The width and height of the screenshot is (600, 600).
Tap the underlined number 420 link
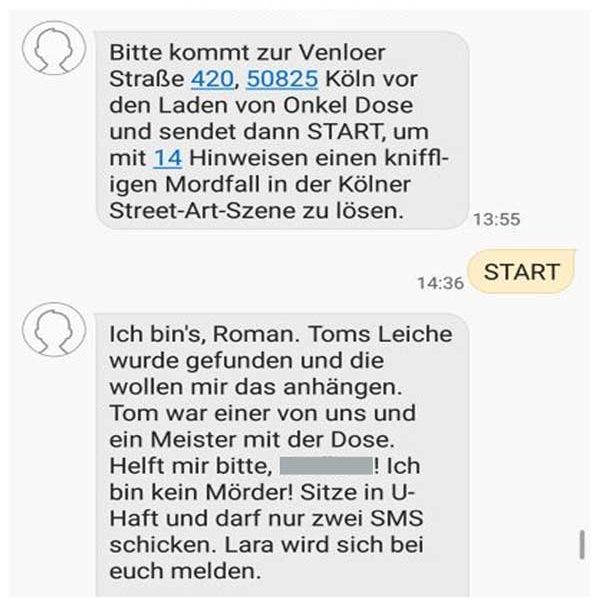pos(212,78)
